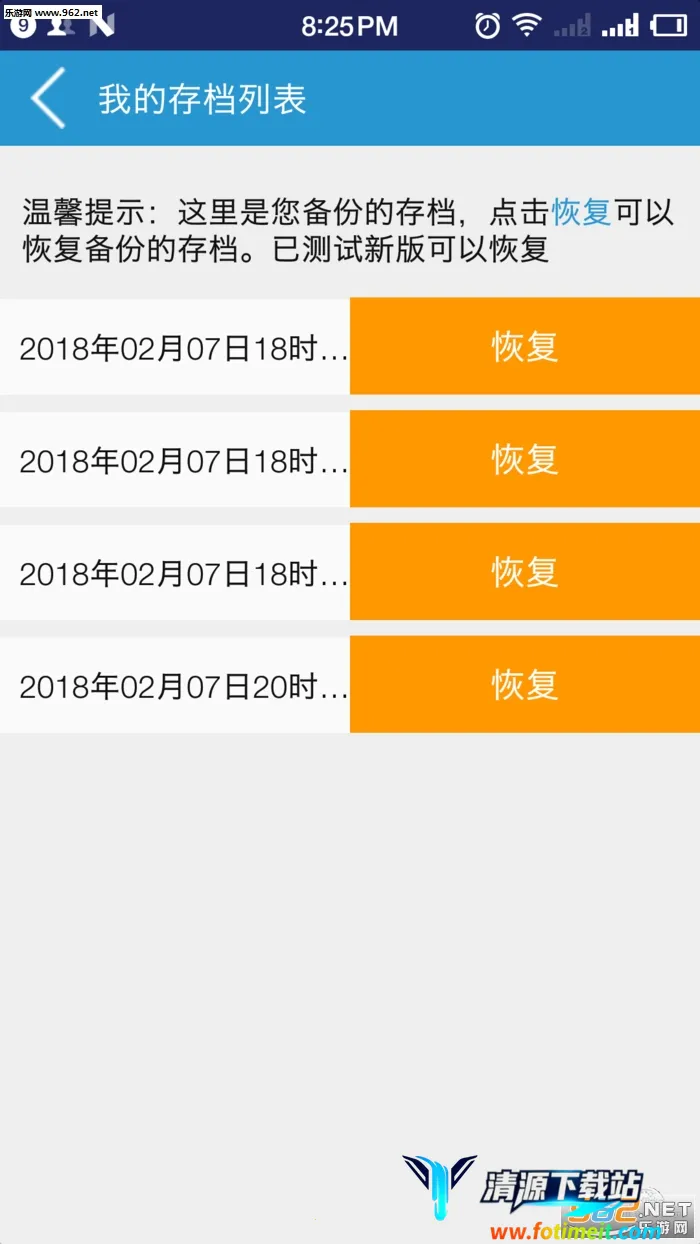Tap 恢复 for the 2018年02月07日20时 backup

pyautogui.click(x=524, y=685)
